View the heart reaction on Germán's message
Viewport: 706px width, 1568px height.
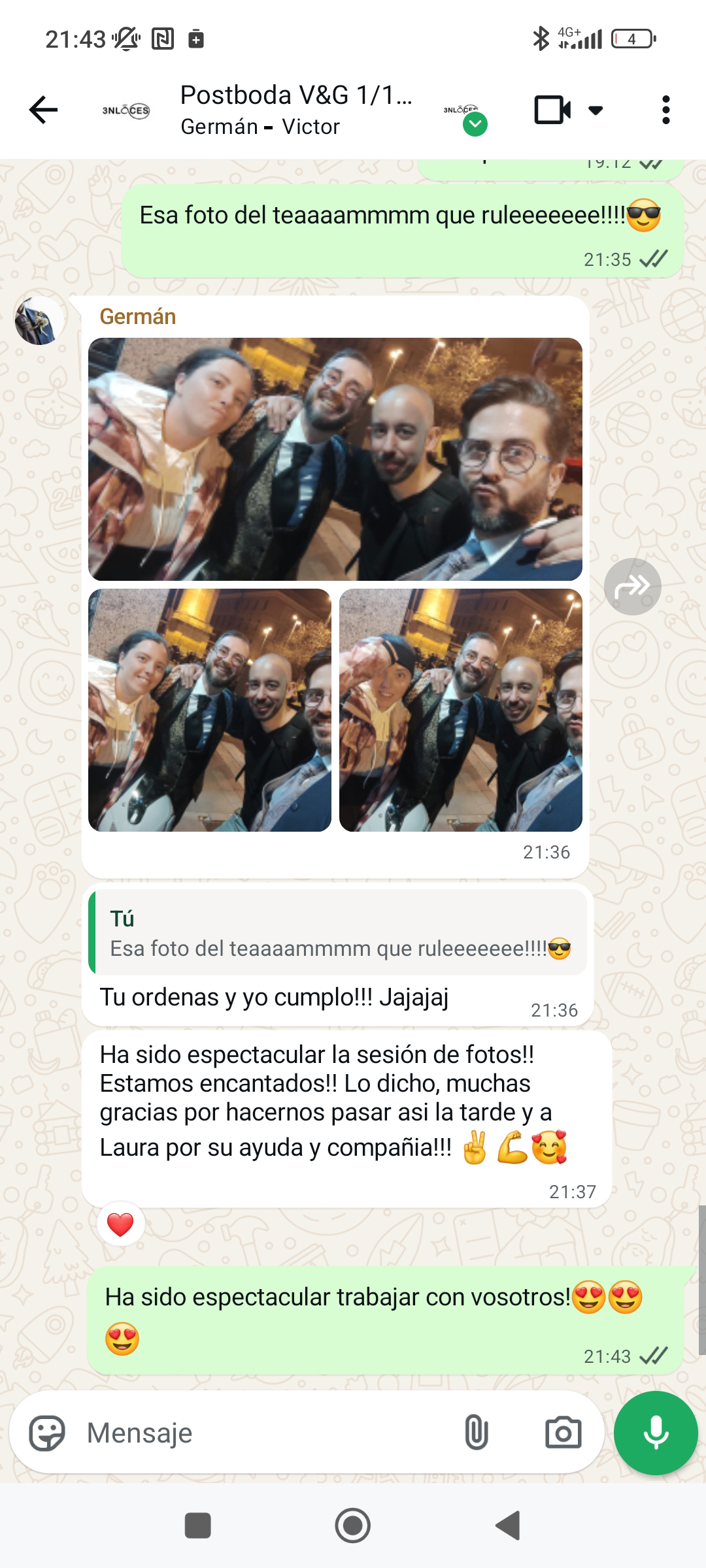coord(120,1224)
